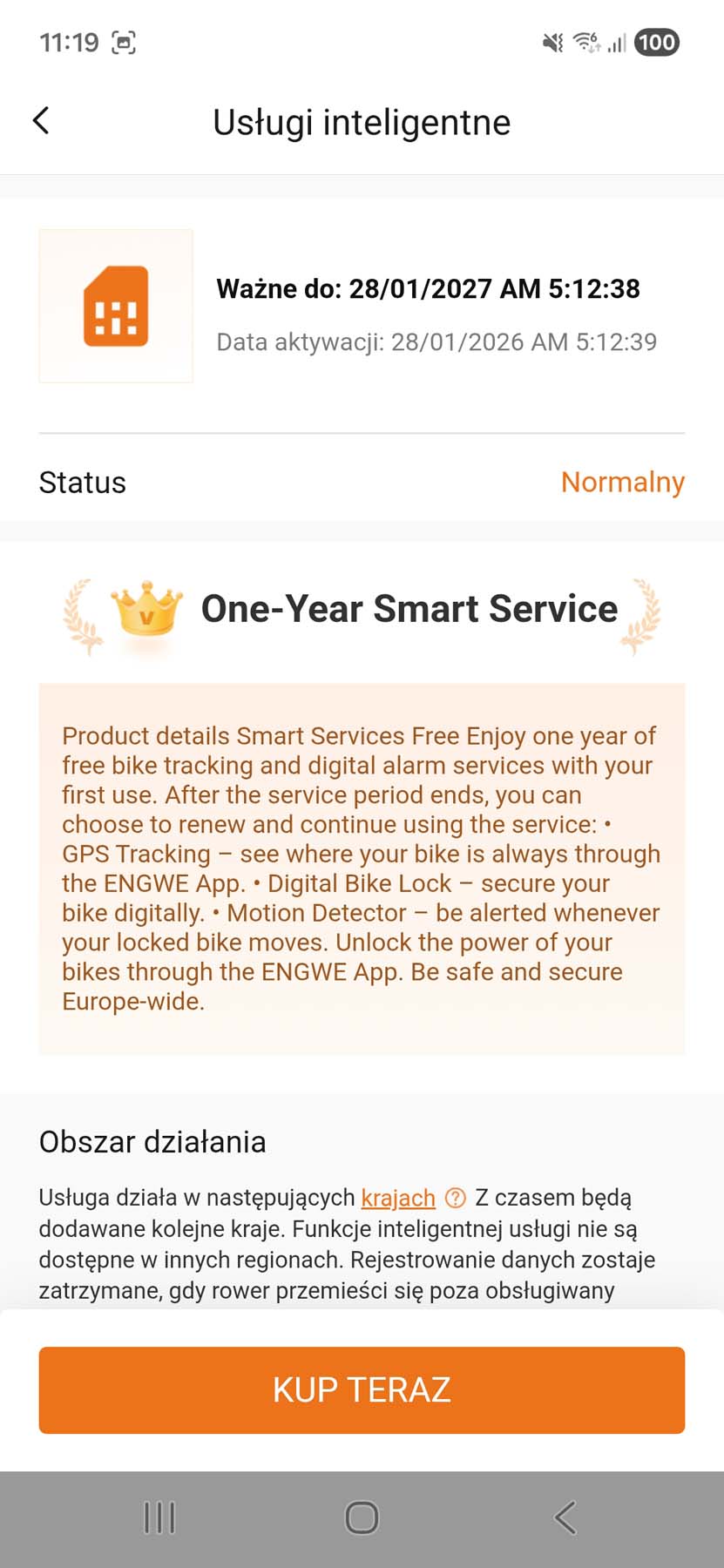
Task: Go back using the top-left arrow
Action: click(x=40, y=121)
